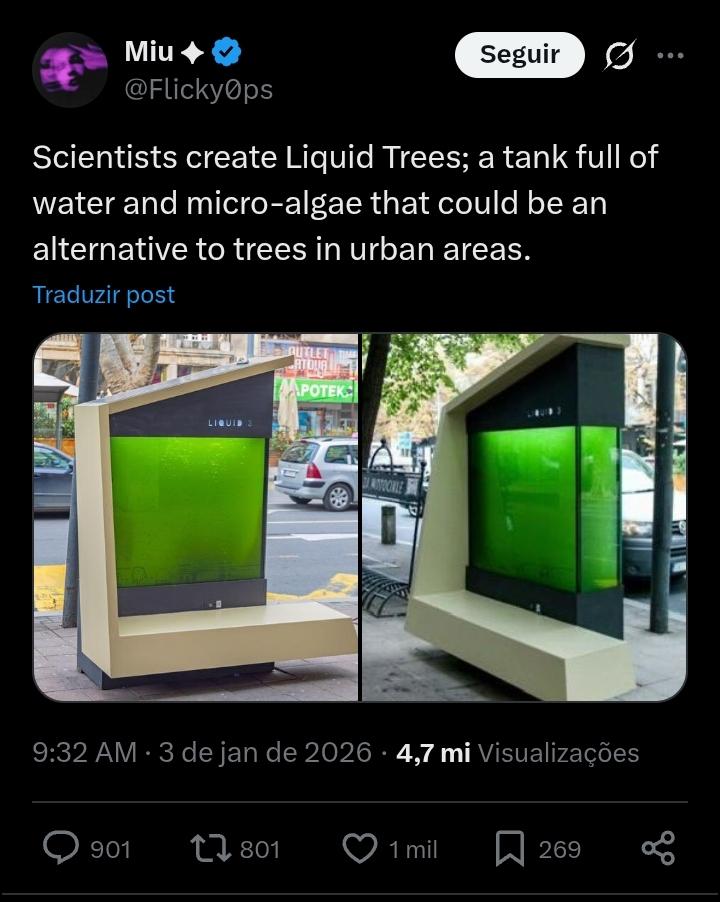Image resolution: width=720 pixels, height=902 pixels.
Task: Open the @Flicky0ps username handle
Action: point(198,89)
